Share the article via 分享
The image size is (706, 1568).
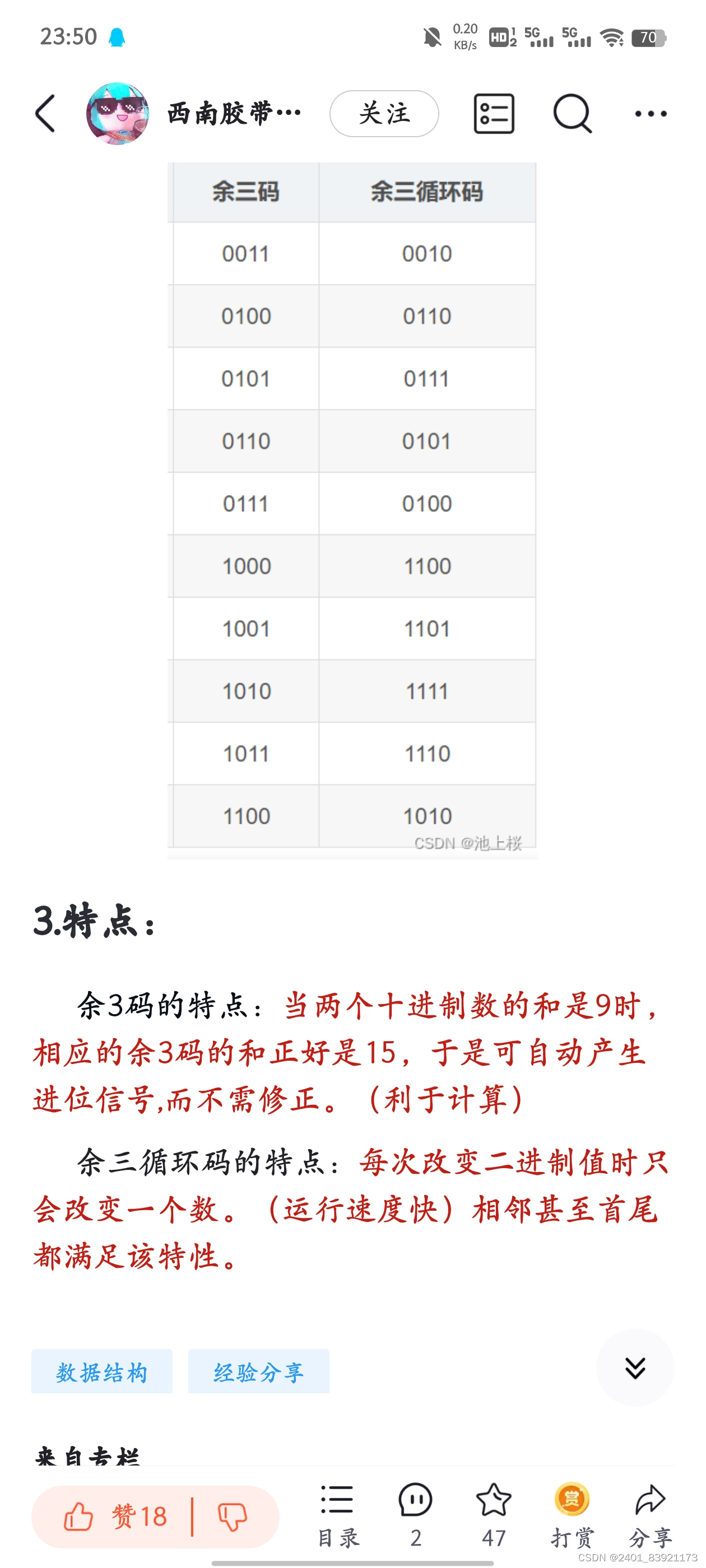pos(650,1515)
